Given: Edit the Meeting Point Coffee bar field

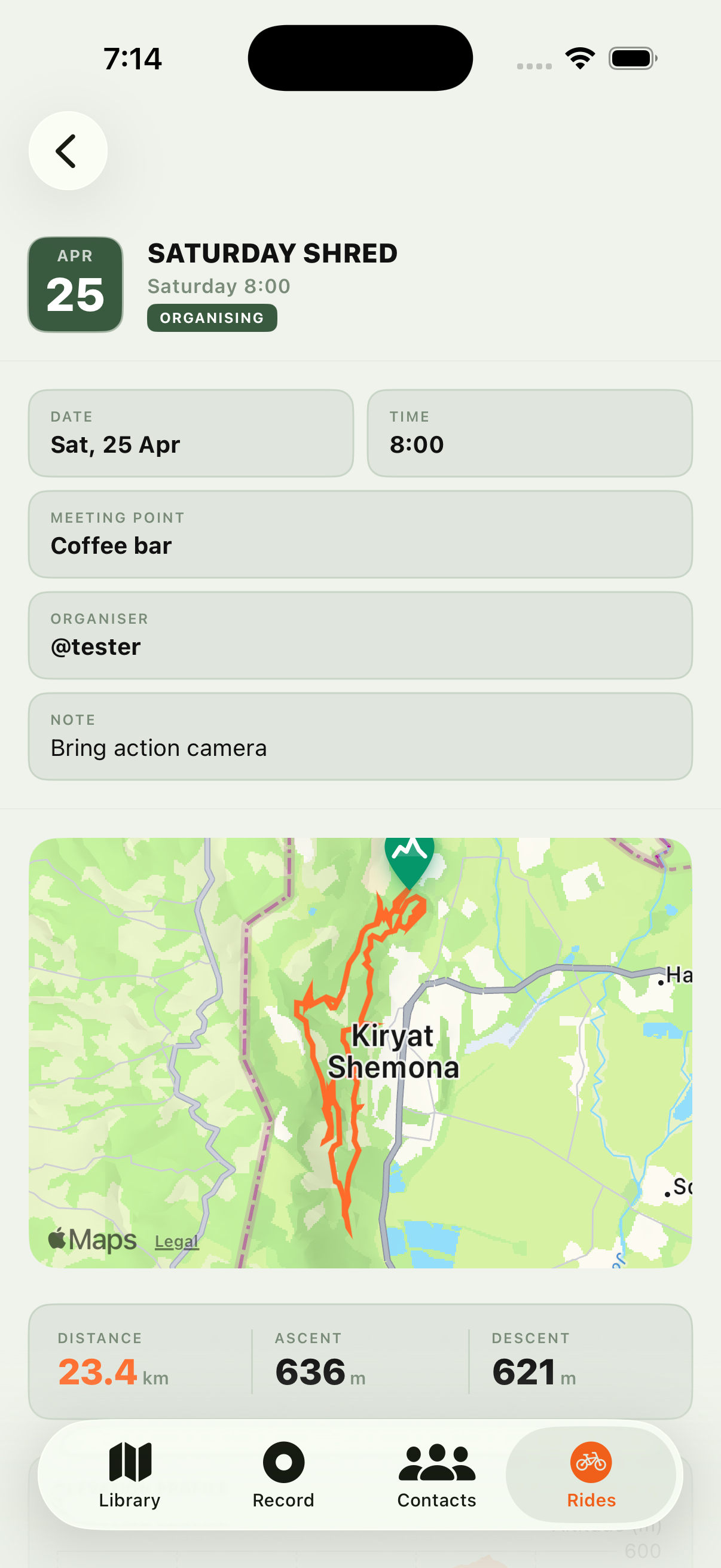Looking at the screenshot, I should [360, 534].
